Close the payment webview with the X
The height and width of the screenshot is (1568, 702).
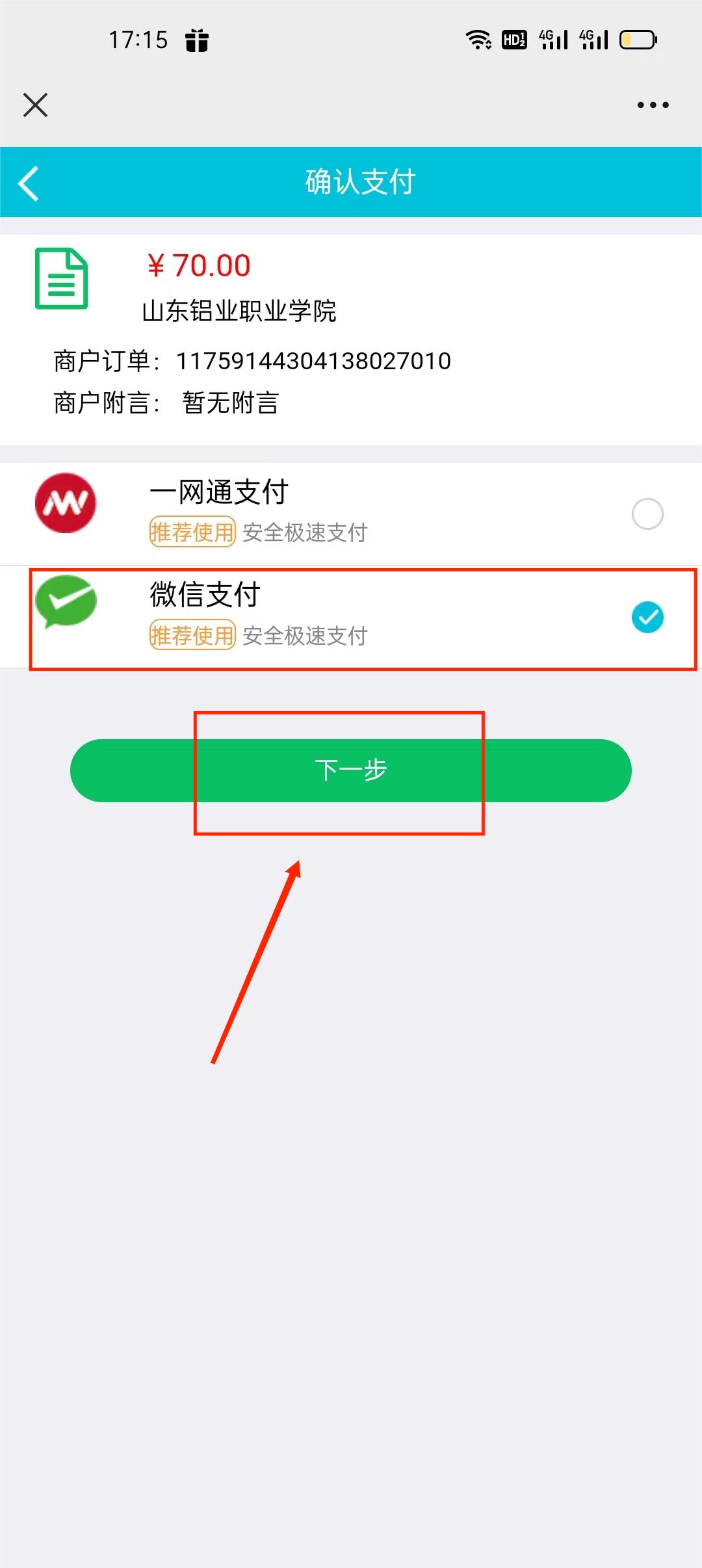(35, 105)
